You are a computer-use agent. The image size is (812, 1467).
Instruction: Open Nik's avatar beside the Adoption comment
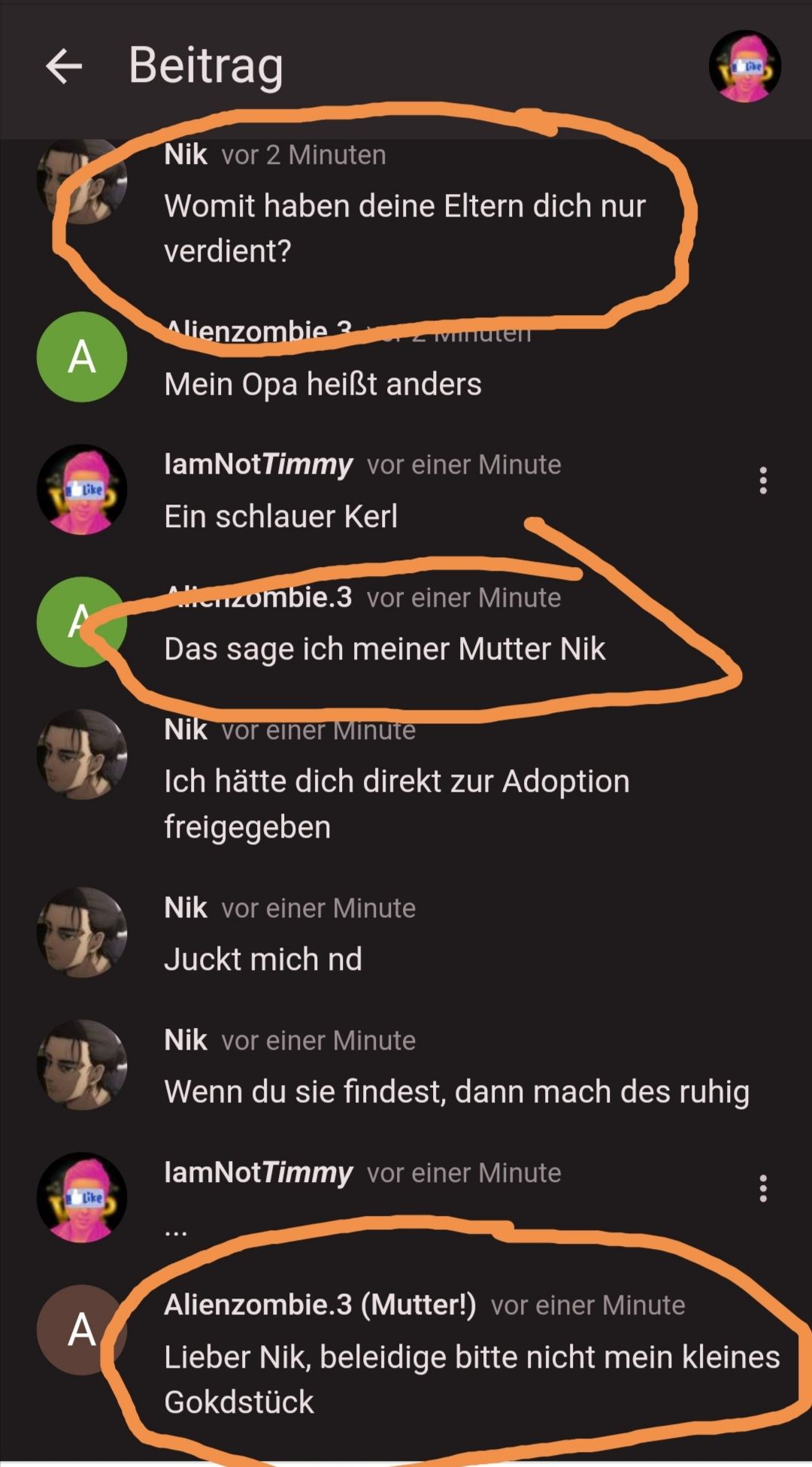(x=82, y=754)
